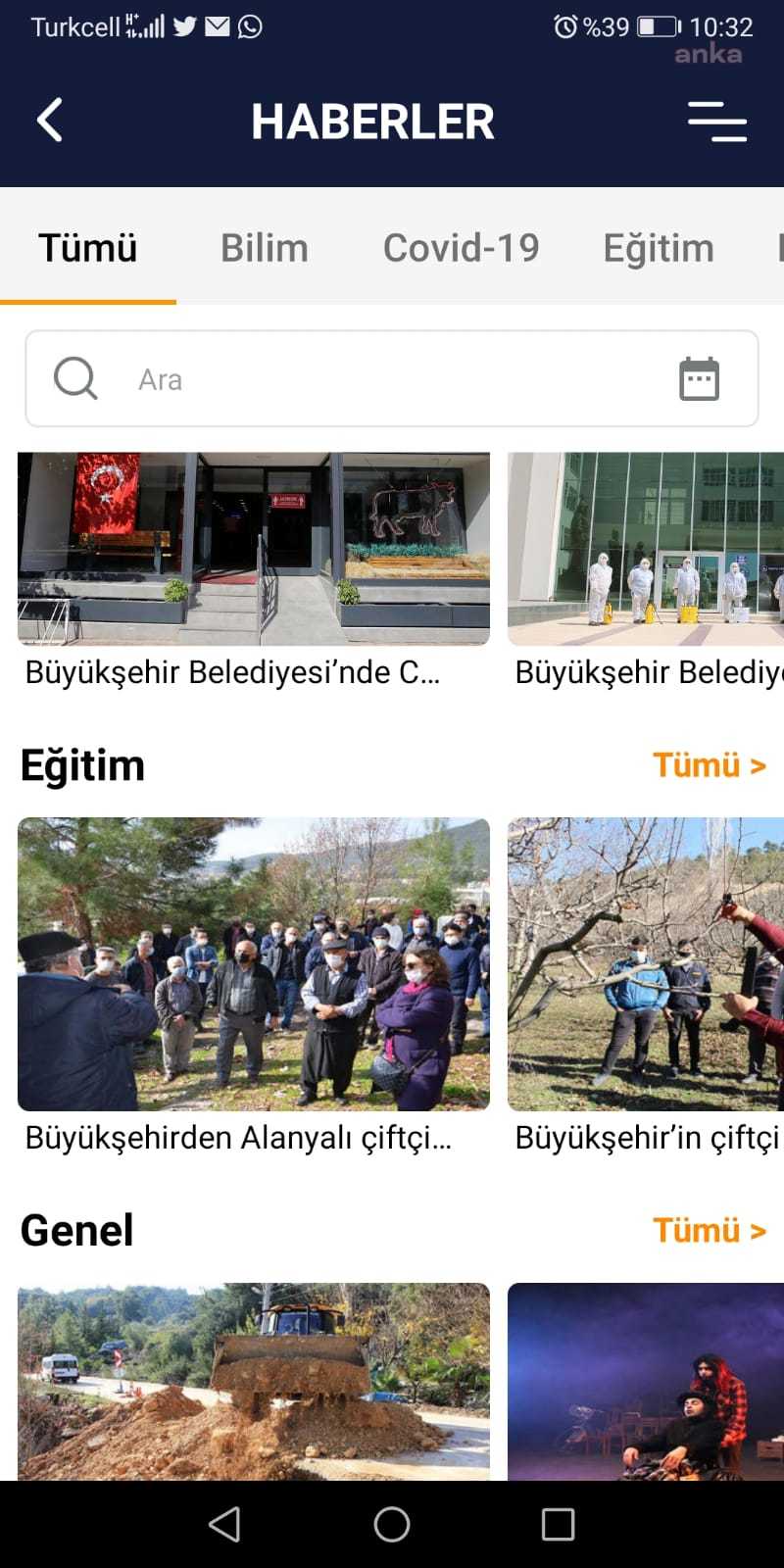View all Eğitim news via Tümü
The height and width of the screenshot is (1568, 784).
[709, 764]
